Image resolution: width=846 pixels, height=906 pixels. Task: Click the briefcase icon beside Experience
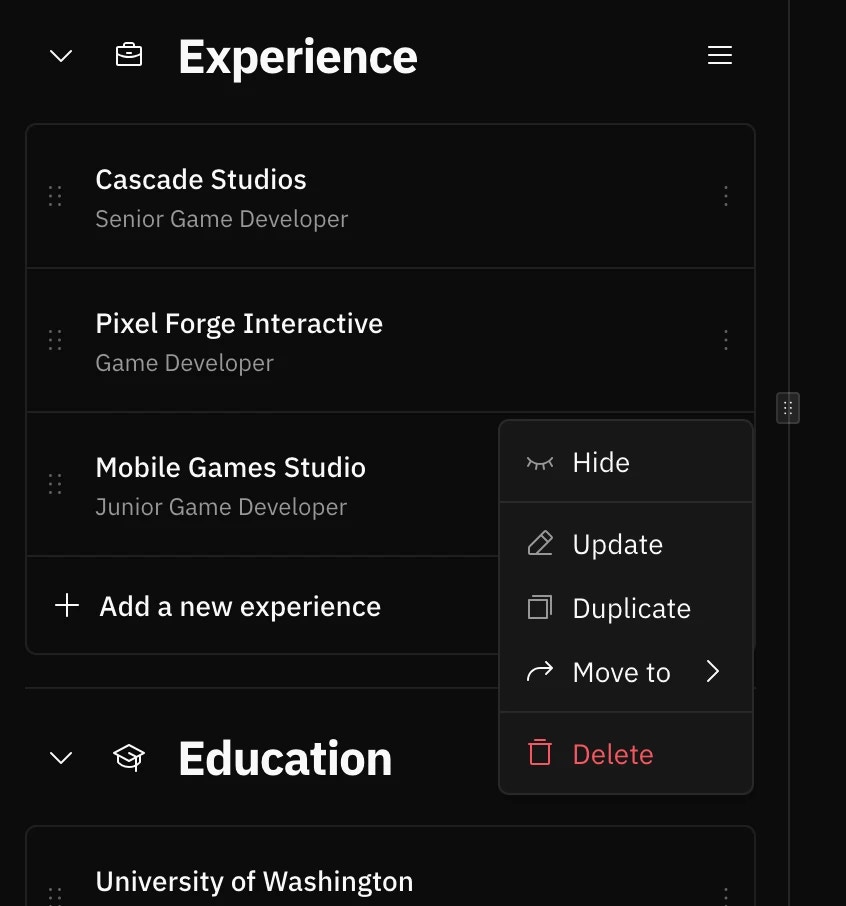(x=128, y=55)
